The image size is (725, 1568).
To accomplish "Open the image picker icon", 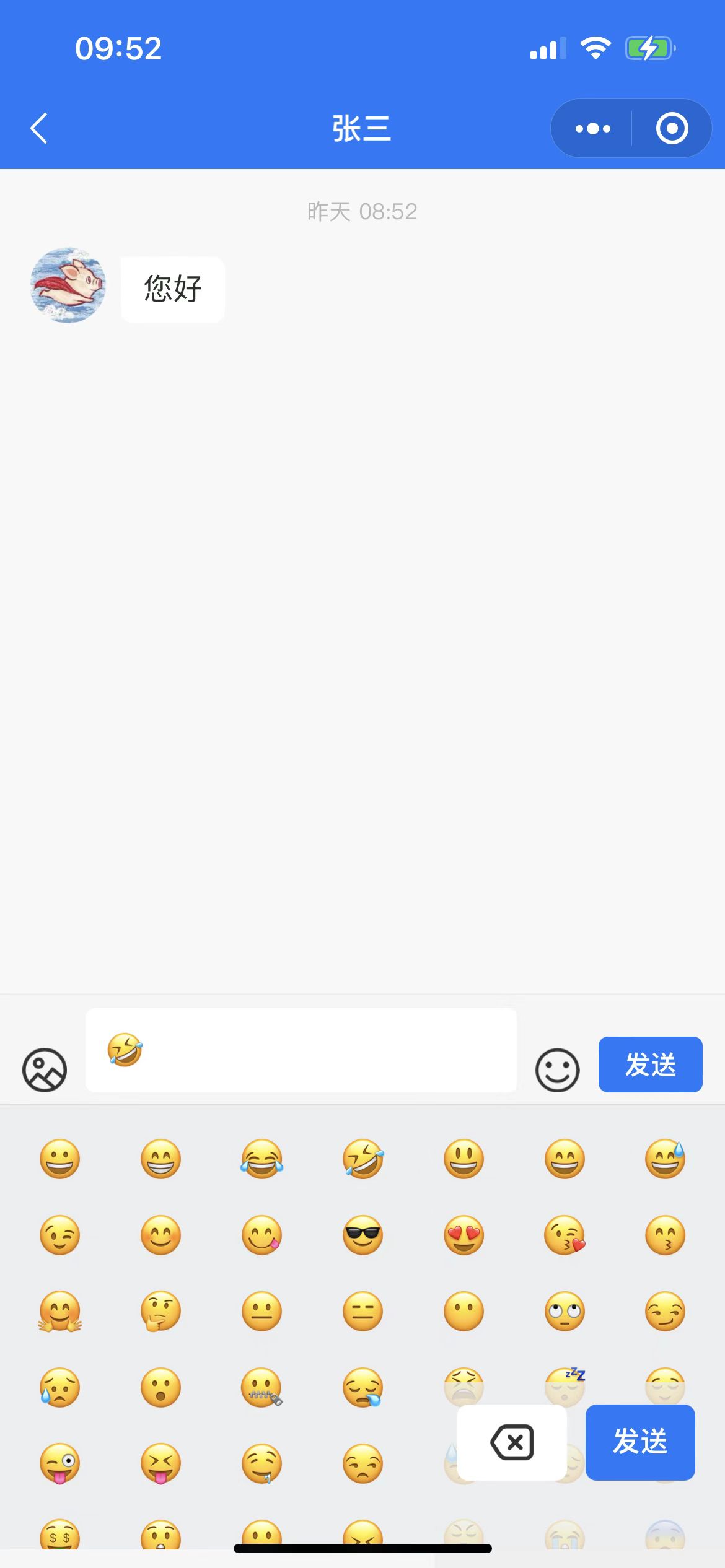I will point(45,1069).
